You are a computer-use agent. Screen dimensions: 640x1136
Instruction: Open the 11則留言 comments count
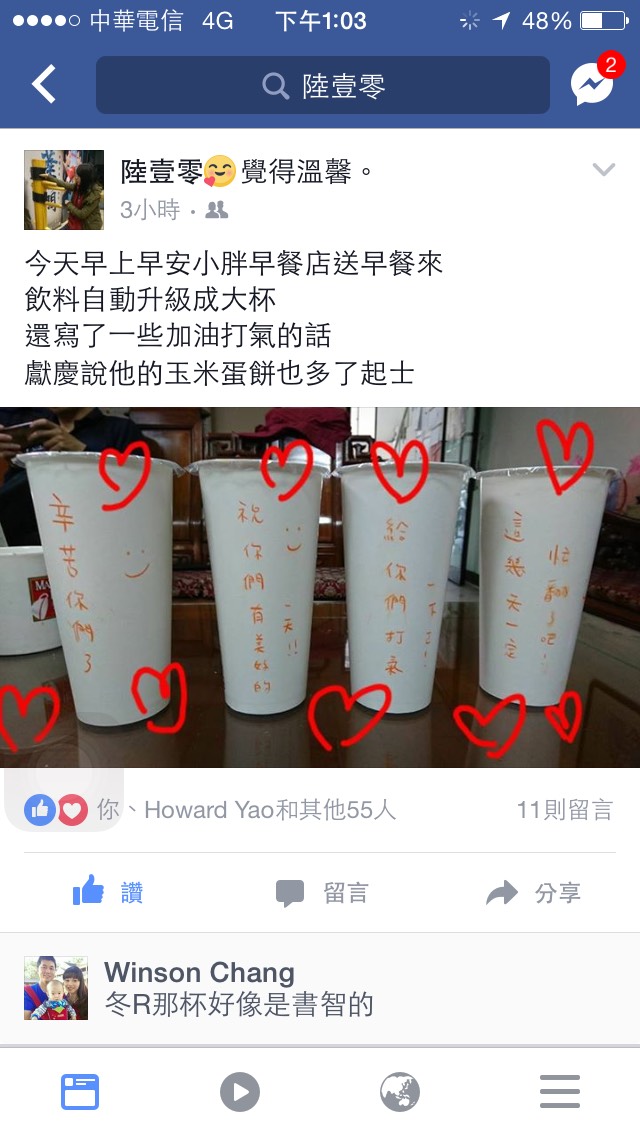click(x=564, y=810)
